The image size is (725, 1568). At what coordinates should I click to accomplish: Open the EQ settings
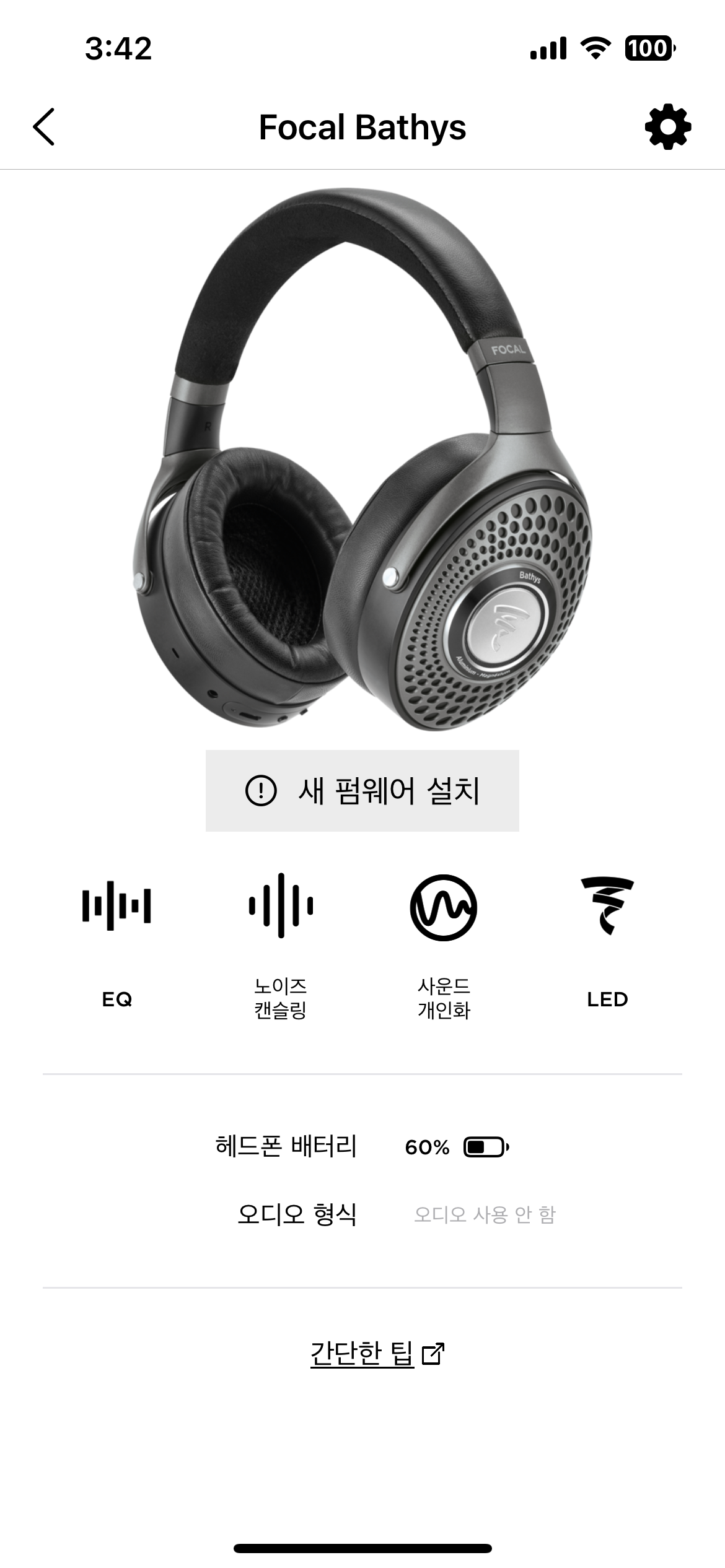[x=116, y=941]
